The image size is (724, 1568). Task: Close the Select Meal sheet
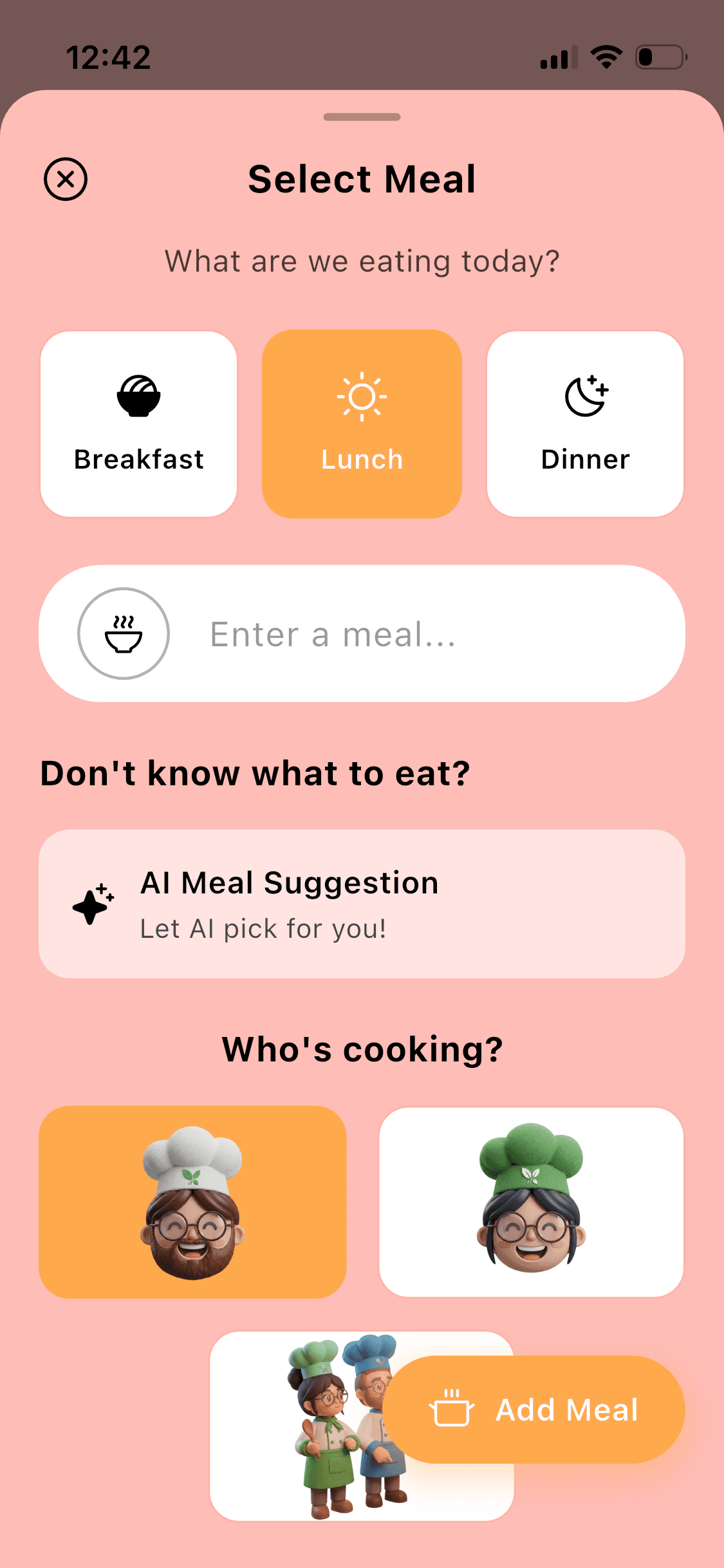coord(65,179)
